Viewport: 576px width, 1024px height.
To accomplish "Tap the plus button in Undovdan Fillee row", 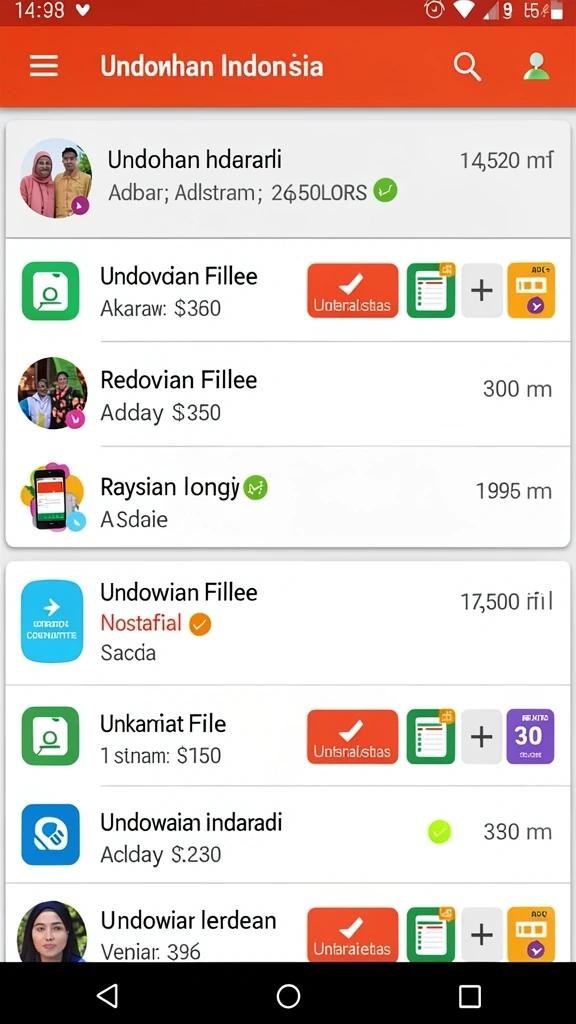I will (x=482, y=291).
